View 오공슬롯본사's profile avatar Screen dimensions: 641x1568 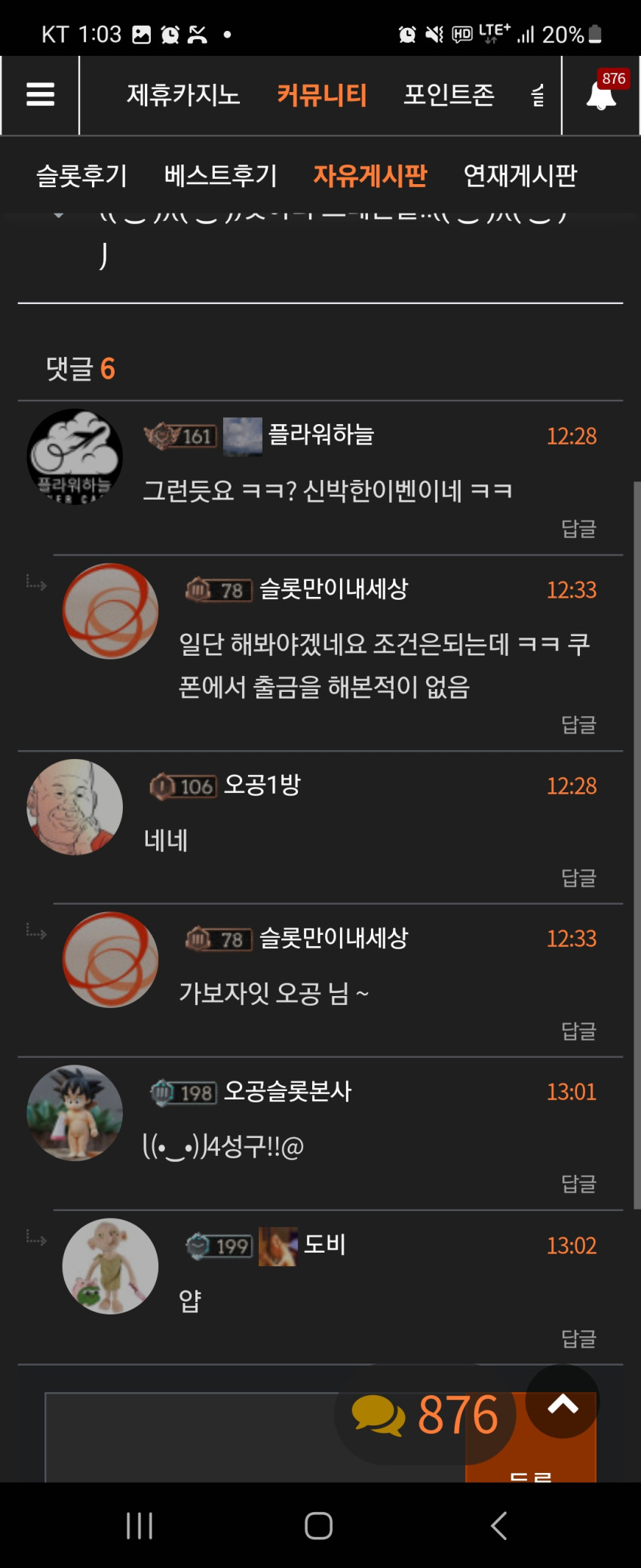tap(75, 1112)
